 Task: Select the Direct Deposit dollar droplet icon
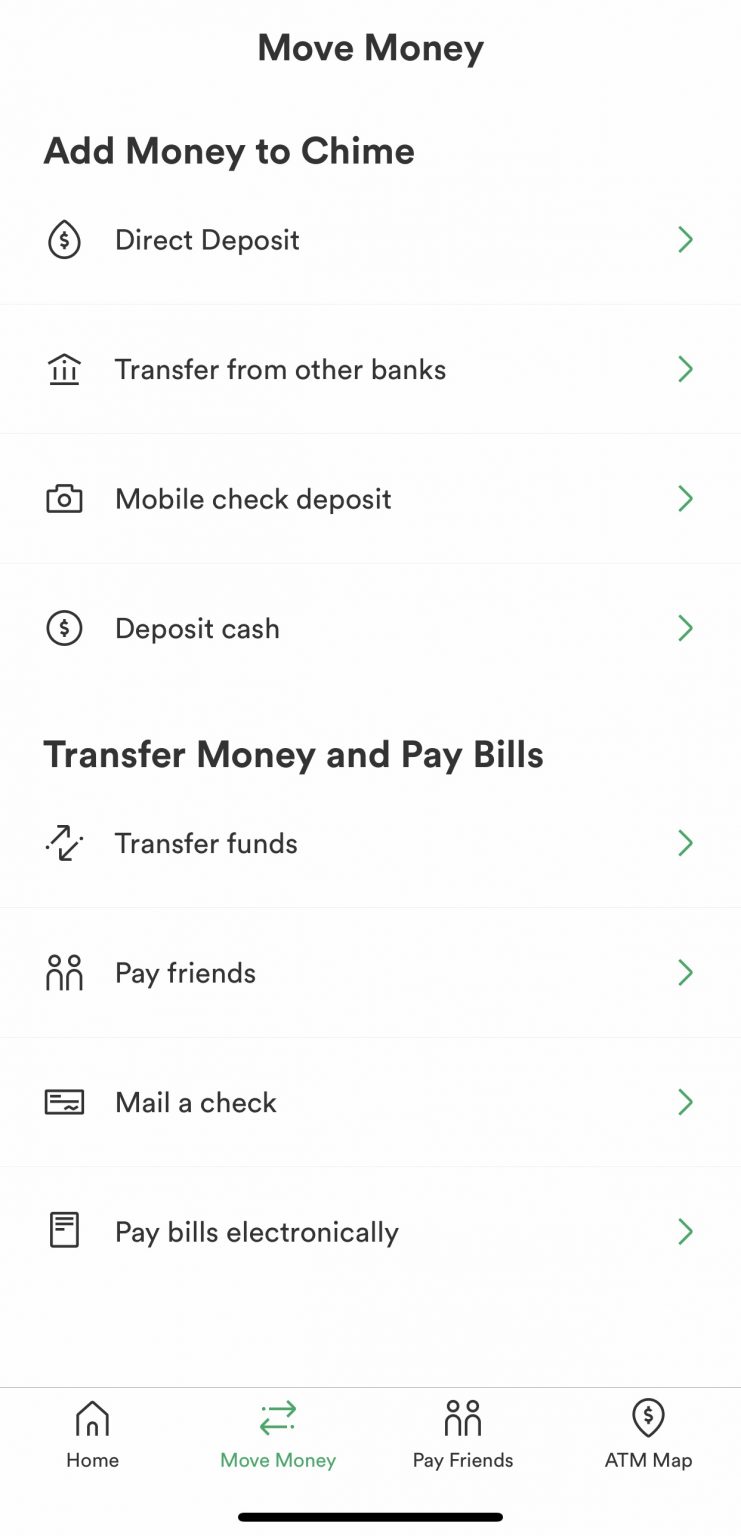tap(64, 239)
